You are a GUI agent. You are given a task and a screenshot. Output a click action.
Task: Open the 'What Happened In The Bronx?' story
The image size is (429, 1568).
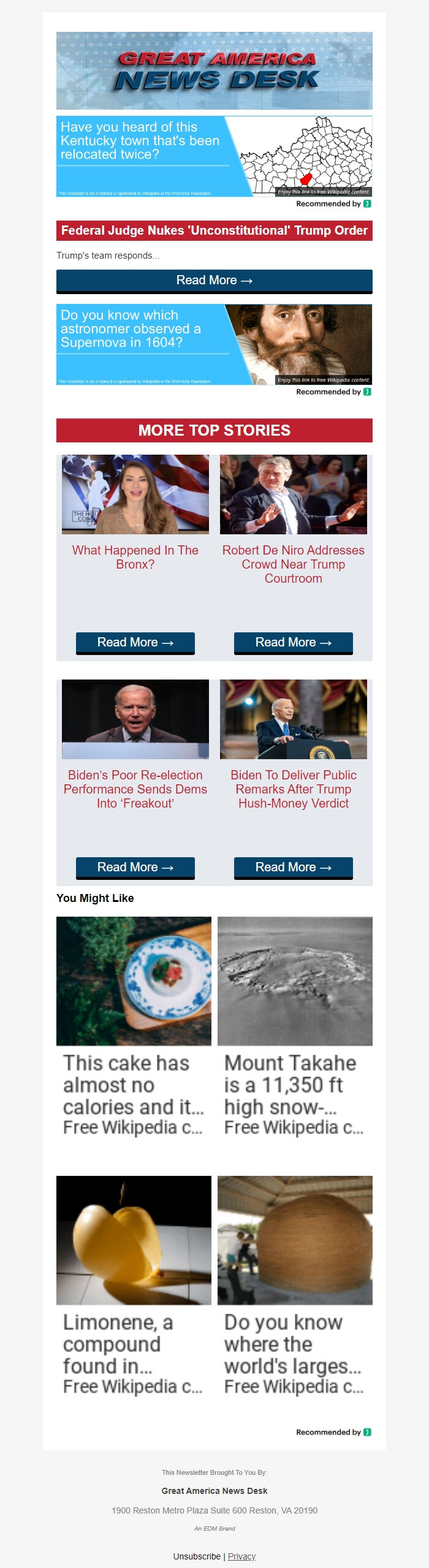click(x=135, y=557)
